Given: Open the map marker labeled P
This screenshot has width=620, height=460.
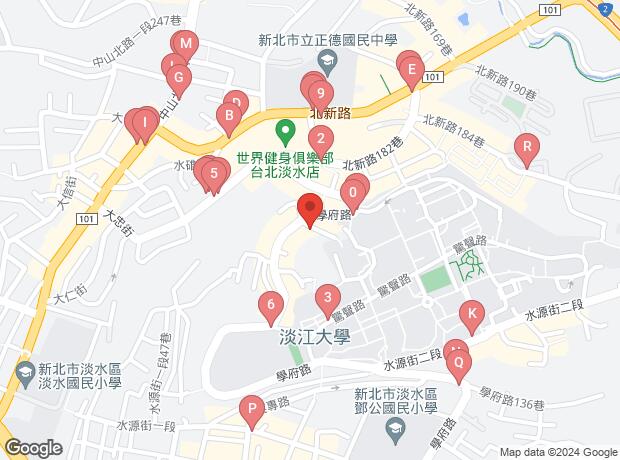Looking at the screenshot, I should click(251, 407).
